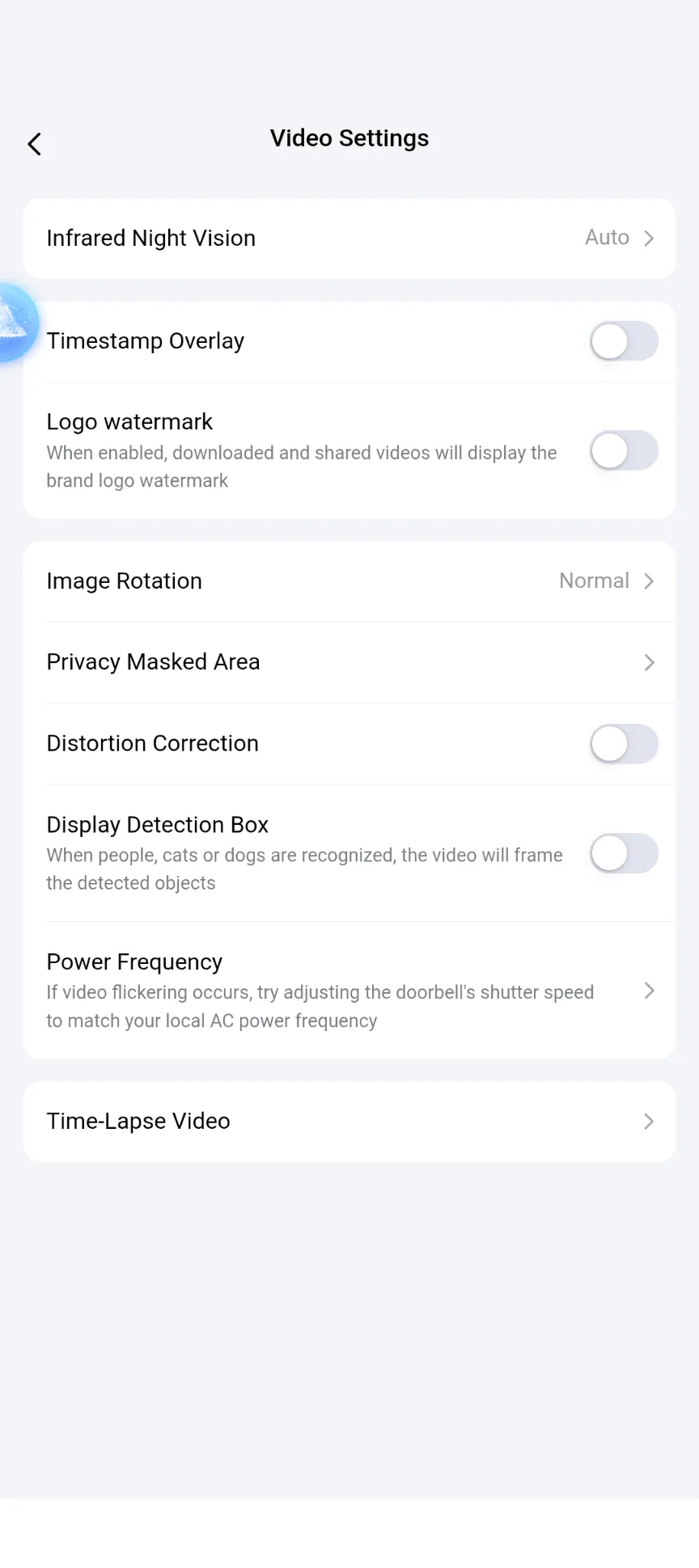The width and height of the screenshot is (699, 1568).
Task: Toggle Distortion Correction on
Action: [623, 744]
